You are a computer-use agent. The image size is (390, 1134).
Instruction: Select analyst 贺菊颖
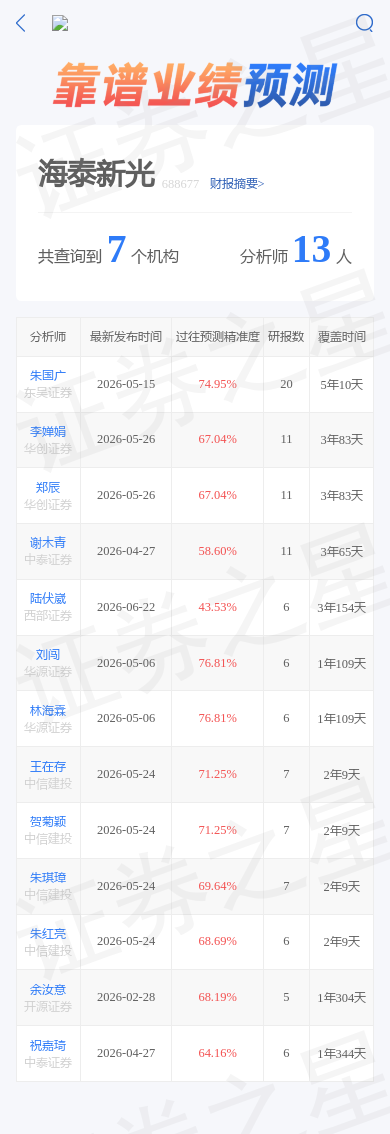(x=48, y=822)
